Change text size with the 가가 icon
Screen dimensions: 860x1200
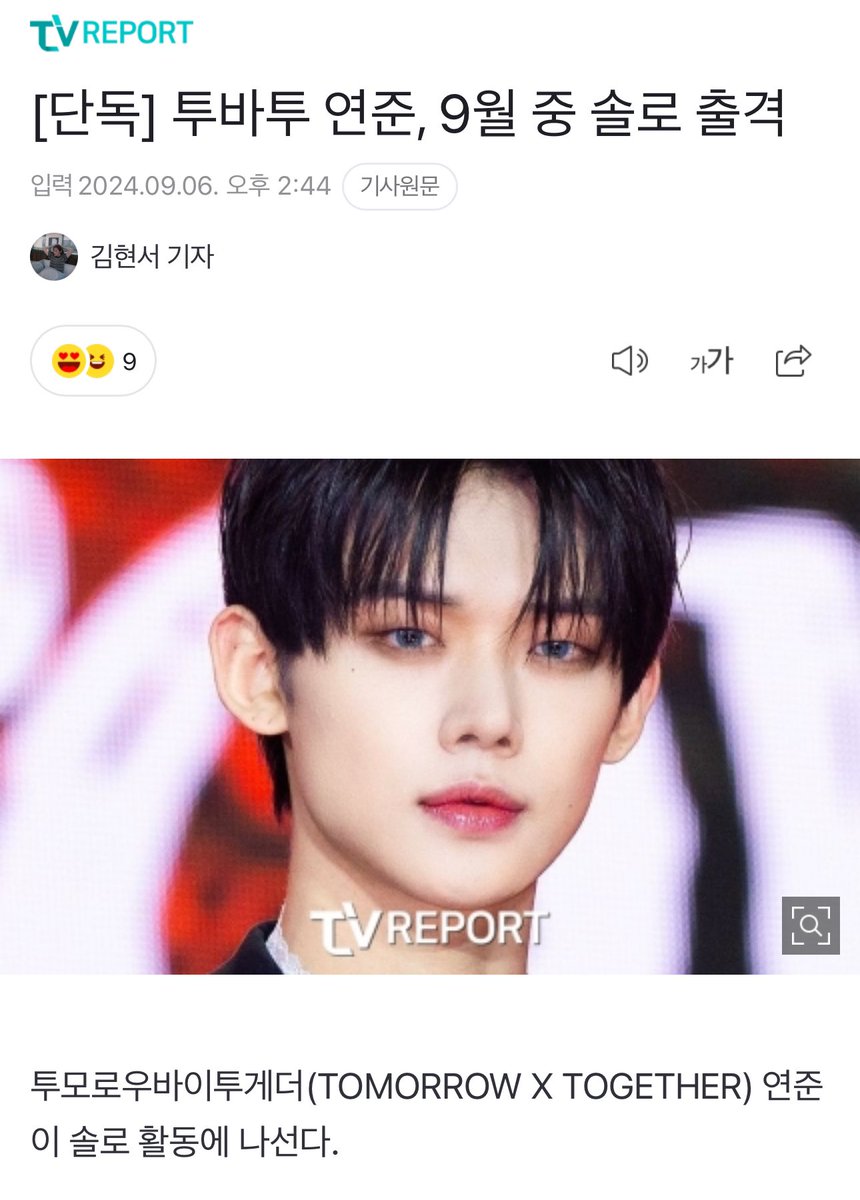[711, 361]
